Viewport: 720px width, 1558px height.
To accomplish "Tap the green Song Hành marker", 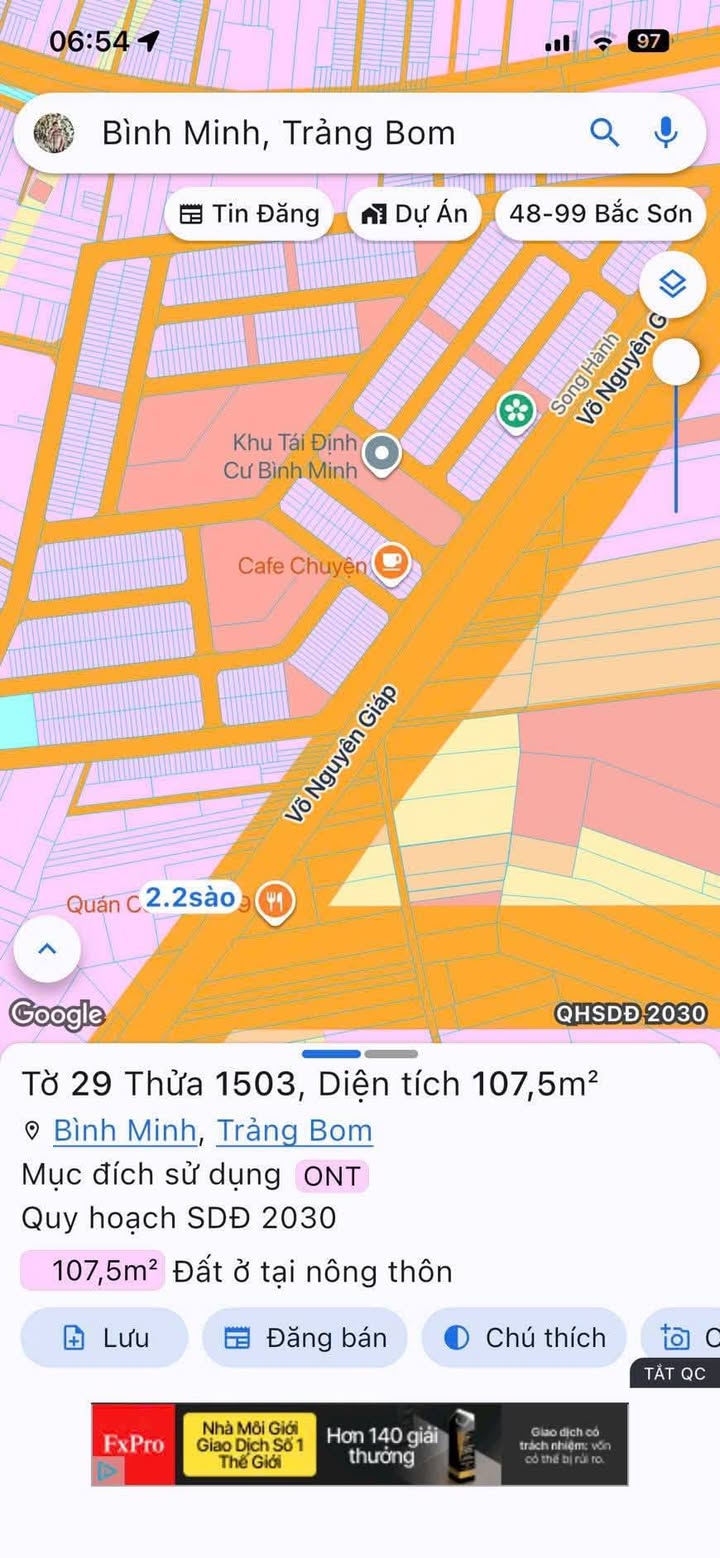I will pos(516,412).
